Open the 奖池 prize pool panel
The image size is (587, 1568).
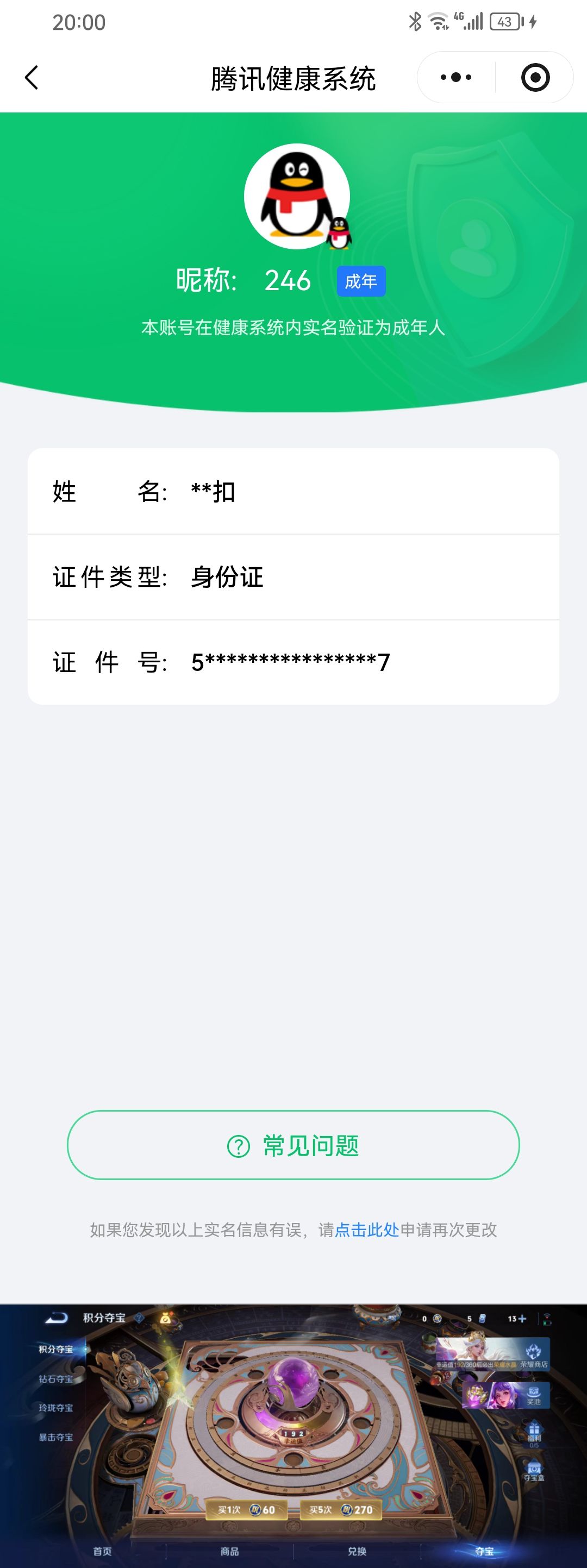(x=534, y=1394)
